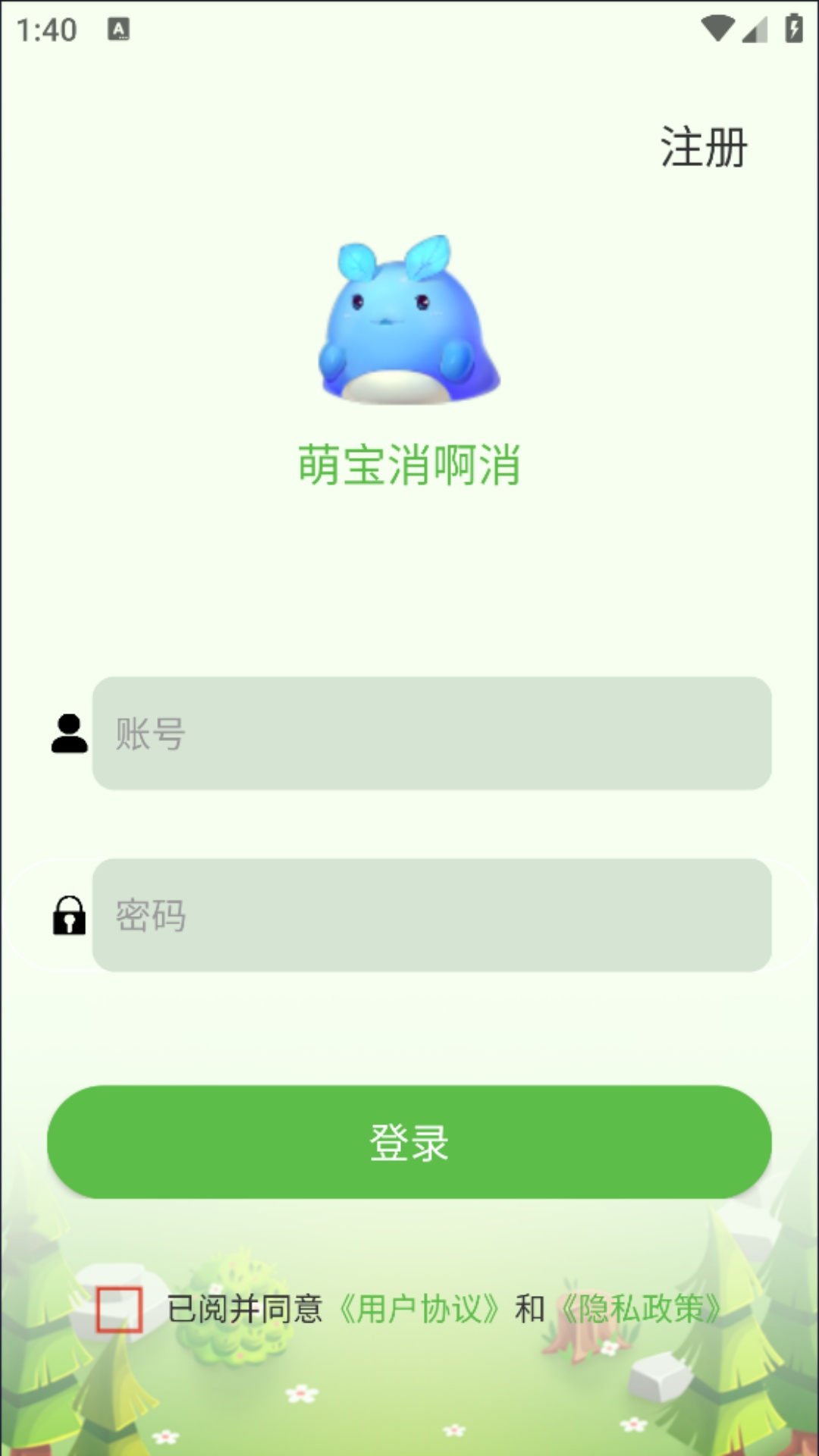The width and height of the screenshot is (819, 1456).
Task: Tap the green 登录 login button
Action: pos(409,1142)
